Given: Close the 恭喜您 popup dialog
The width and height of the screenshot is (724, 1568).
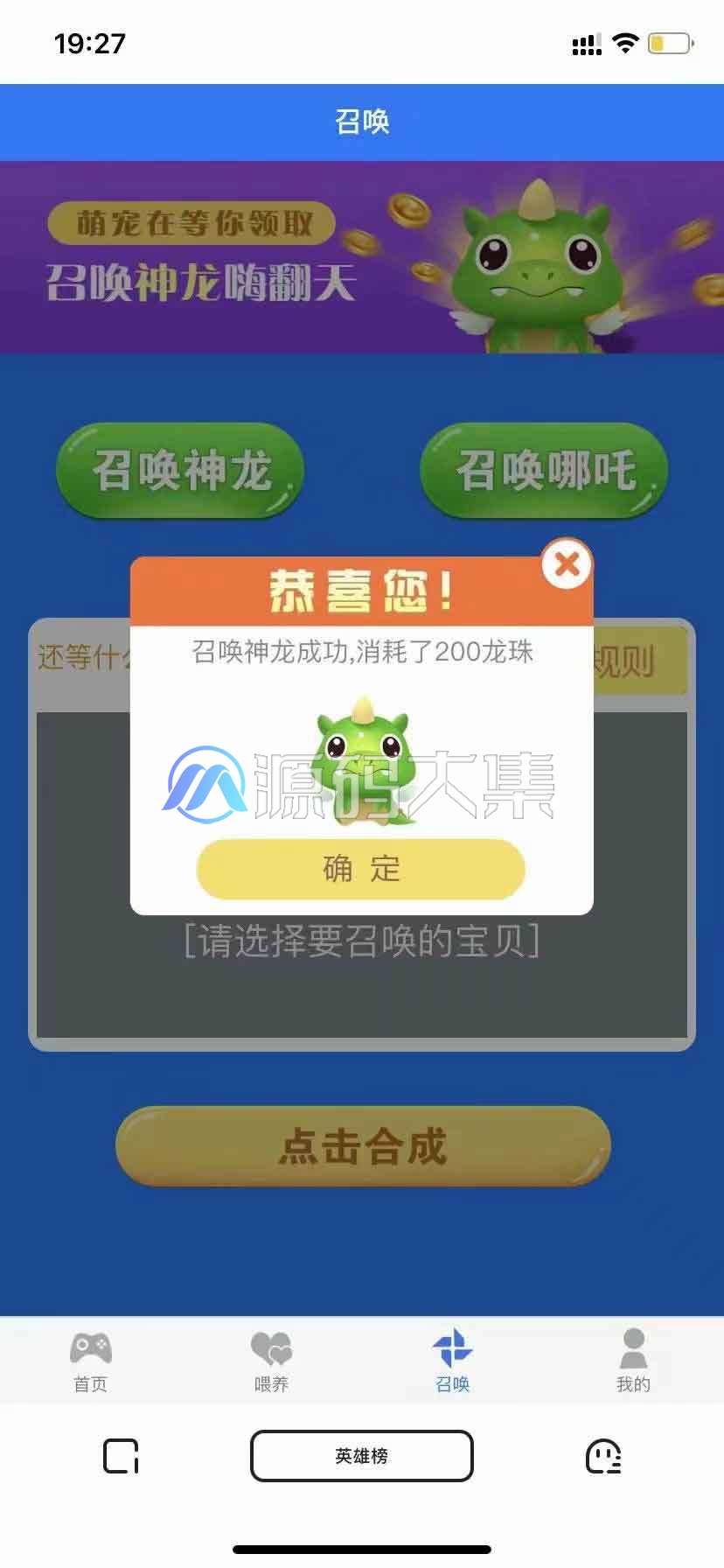Looking at the screenshot, I should pyautogui.click(x=567, y=564).
